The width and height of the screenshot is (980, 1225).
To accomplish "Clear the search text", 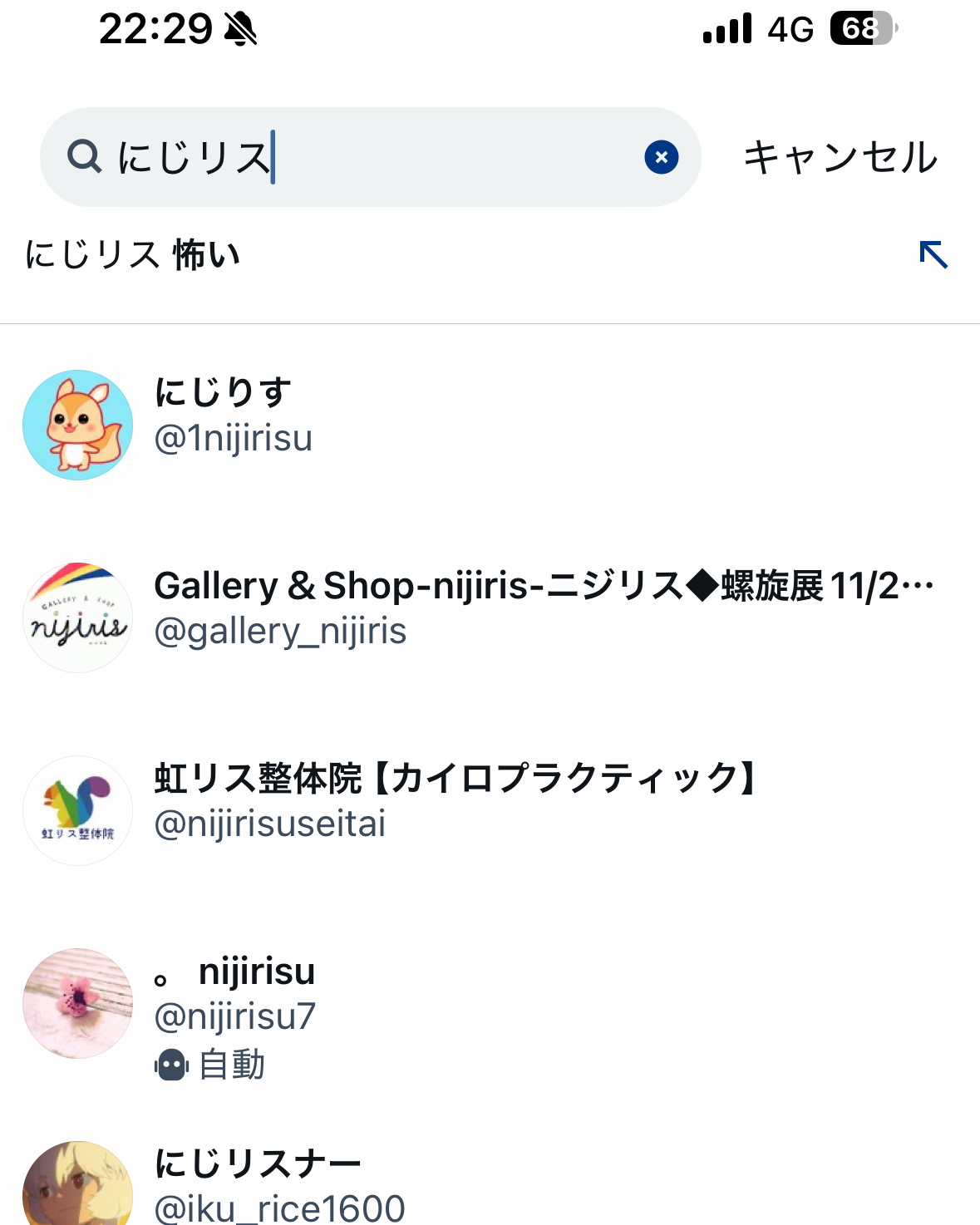I will click(661, 157).
